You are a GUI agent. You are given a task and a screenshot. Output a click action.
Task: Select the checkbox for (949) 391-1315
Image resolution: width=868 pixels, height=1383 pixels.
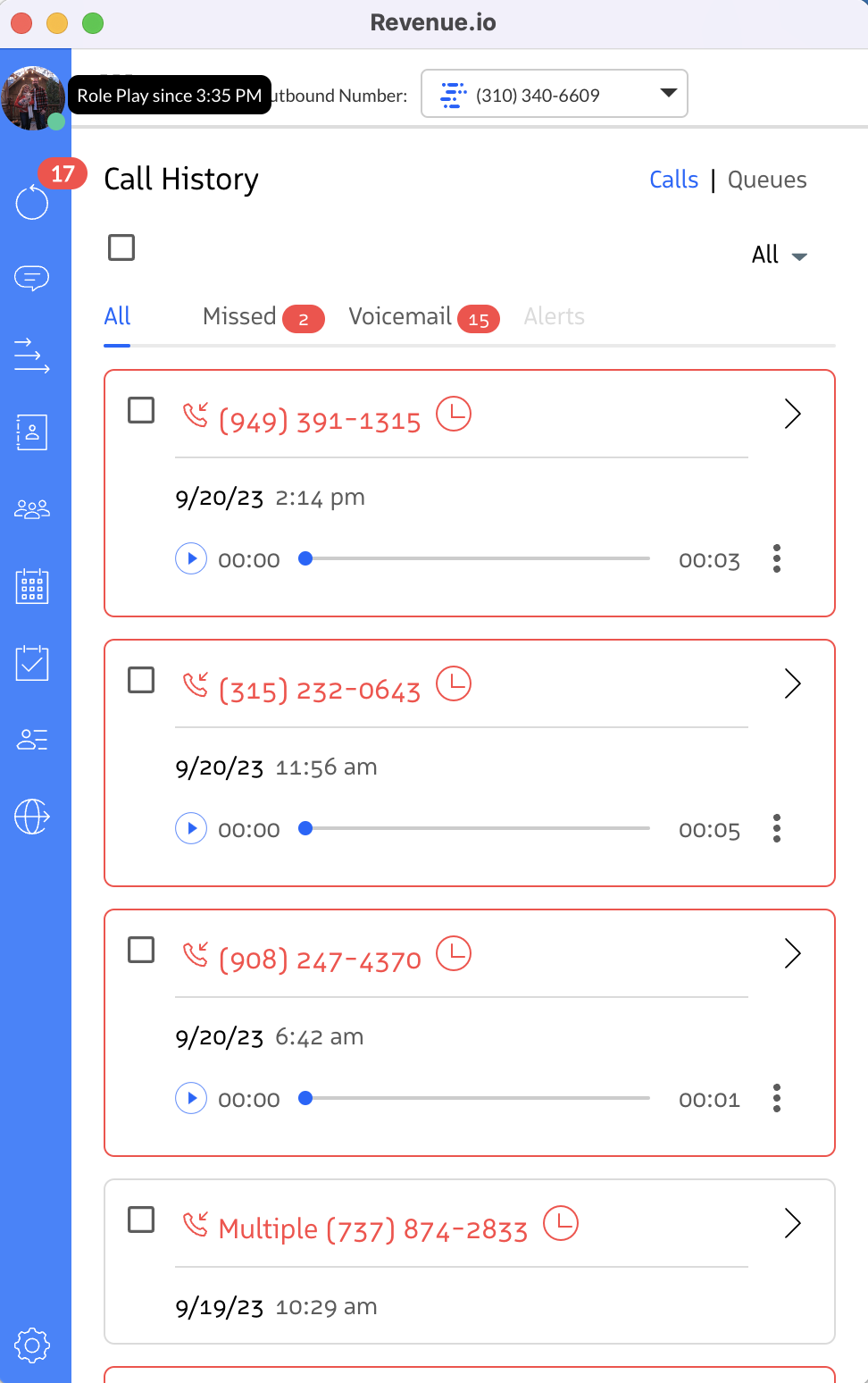click(141, 411)
